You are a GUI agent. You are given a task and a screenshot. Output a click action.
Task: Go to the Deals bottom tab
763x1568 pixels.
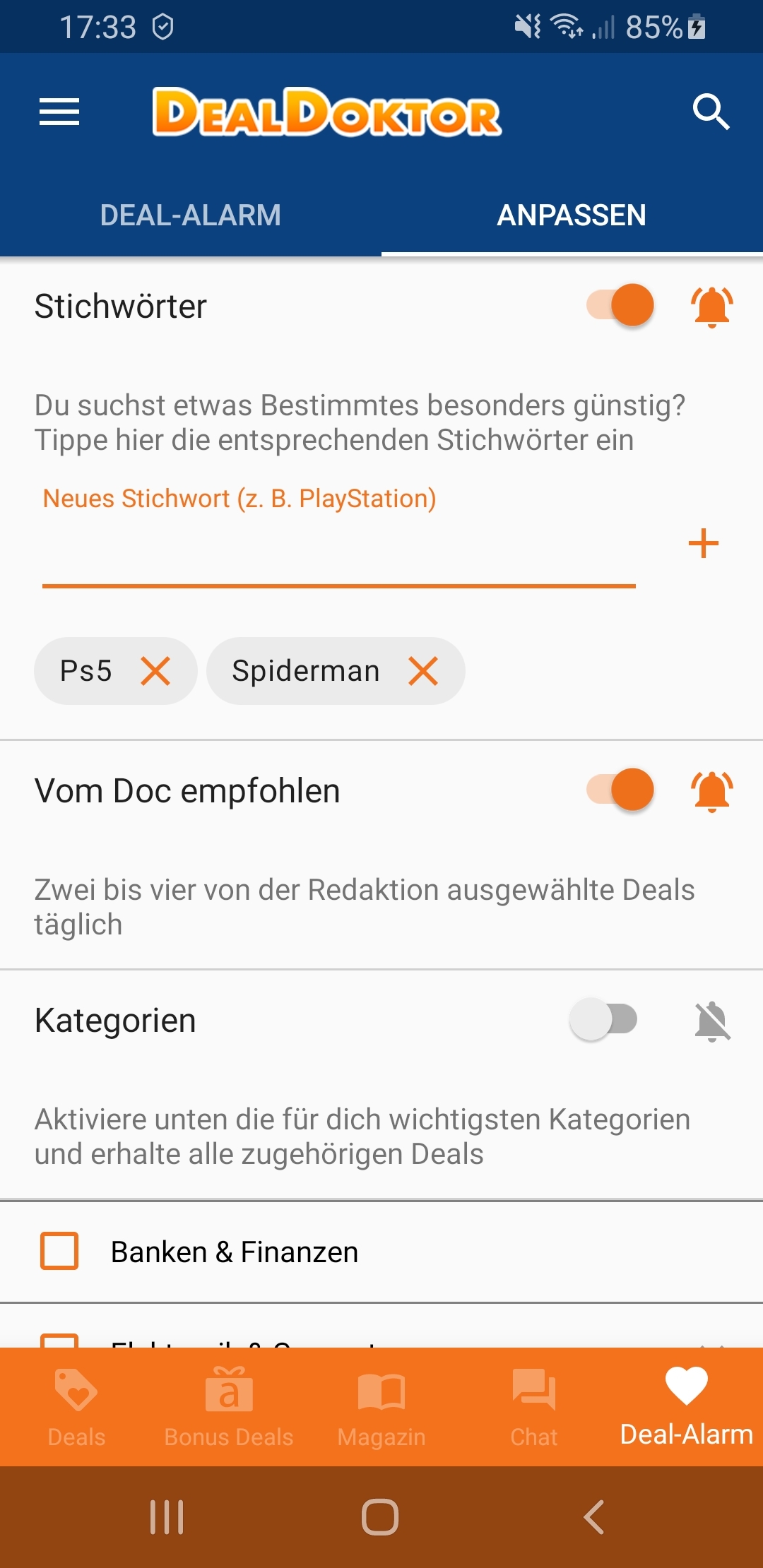[76, 1407]
